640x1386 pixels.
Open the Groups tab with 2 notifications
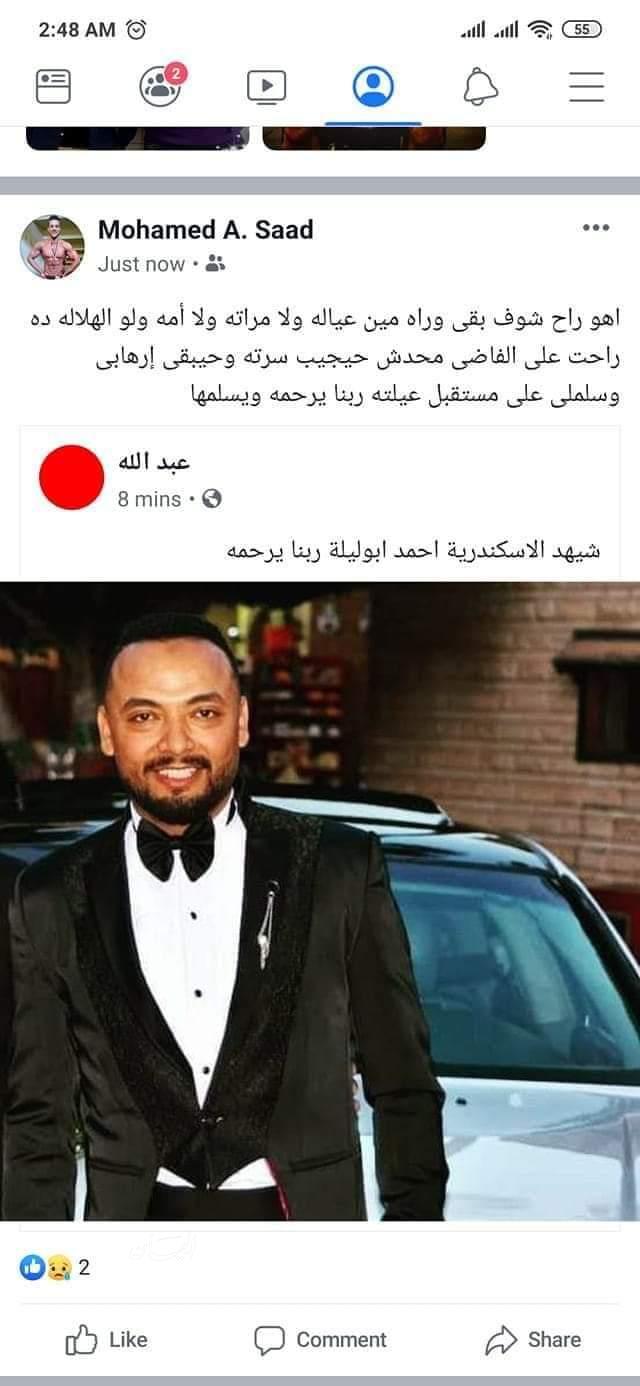[x=160, y=87]
